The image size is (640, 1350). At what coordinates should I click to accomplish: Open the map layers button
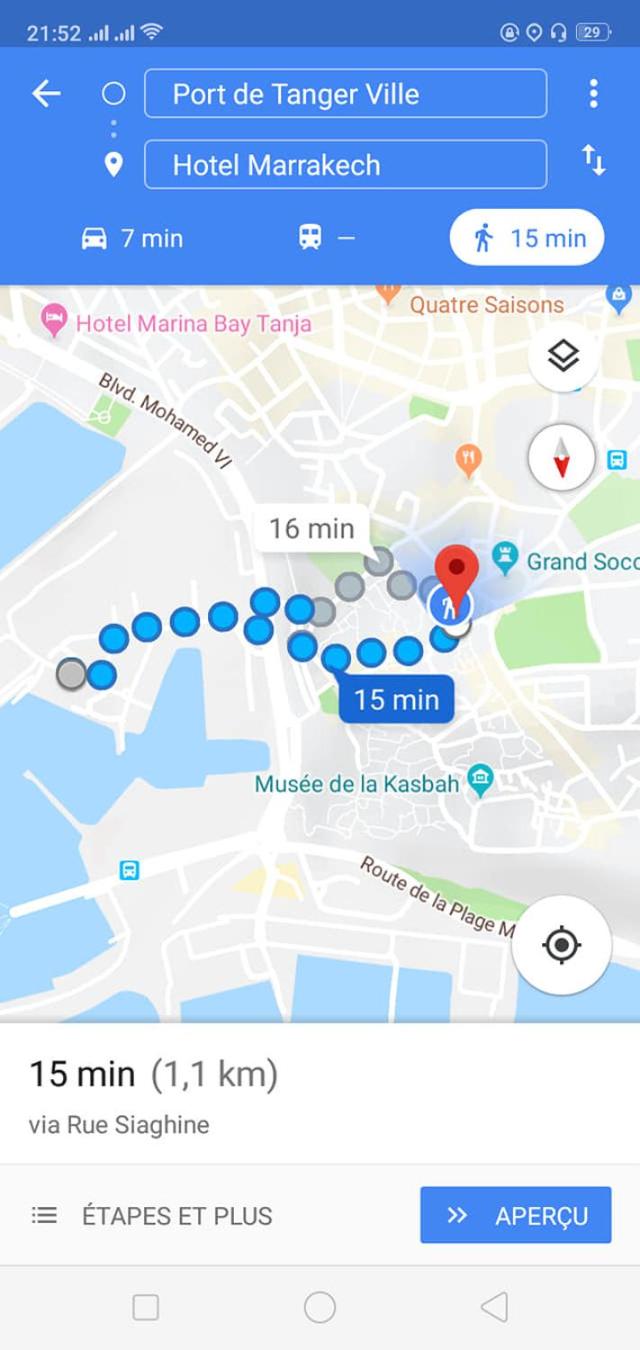564,355
